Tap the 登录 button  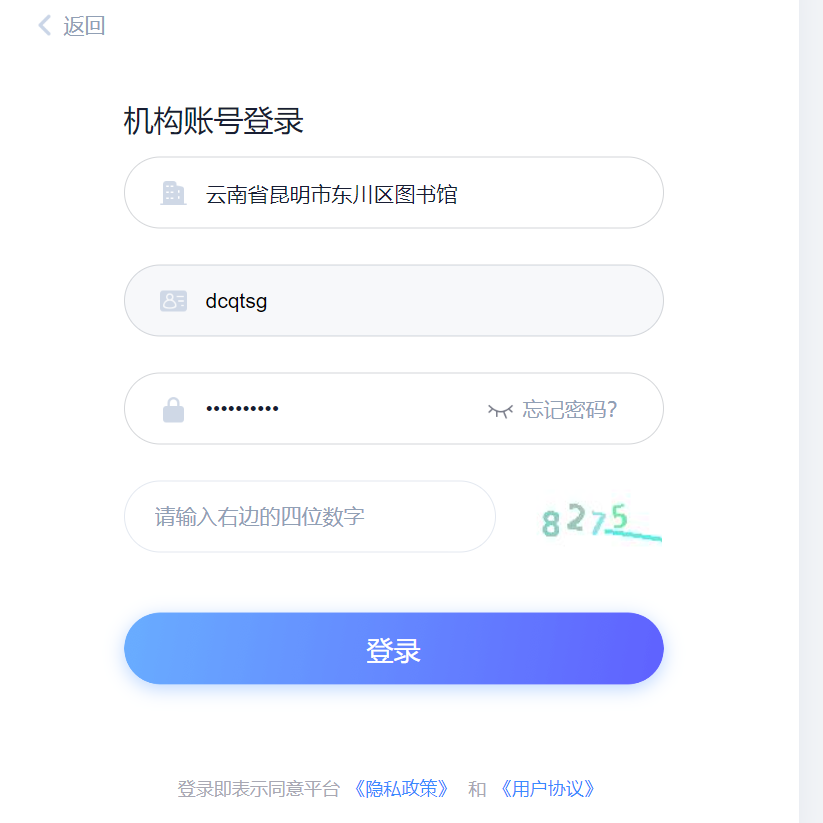(394, 648)
